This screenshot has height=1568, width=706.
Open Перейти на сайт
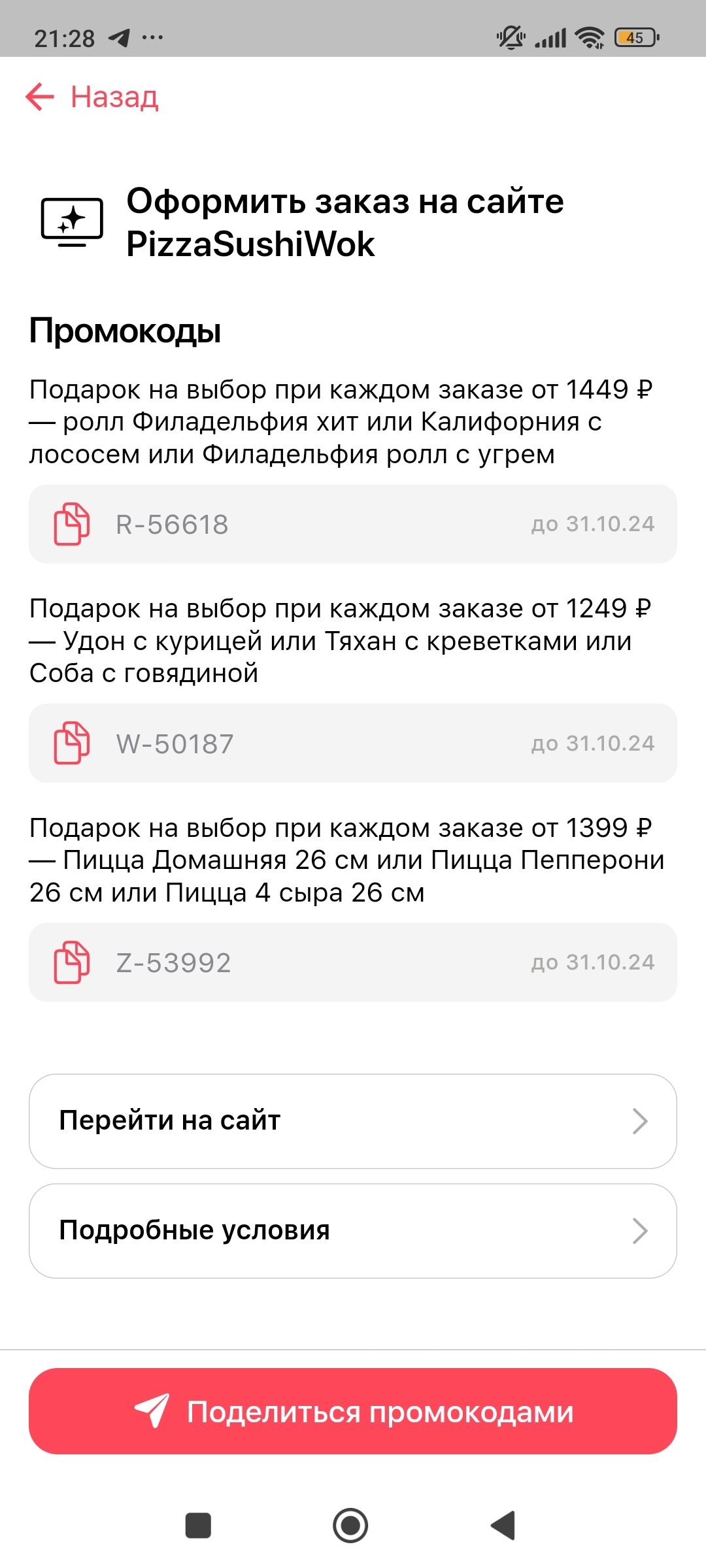[352, 1121]
